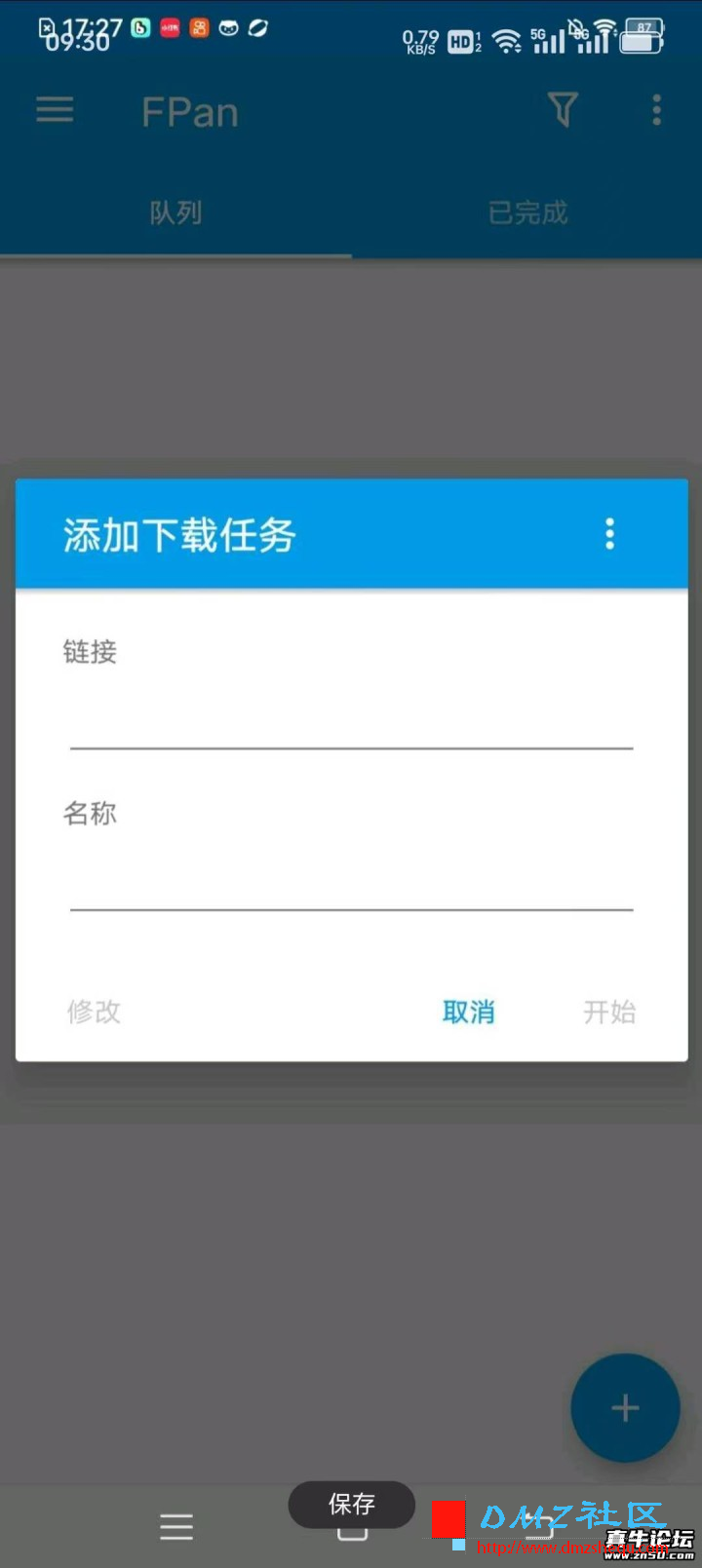Open the app bar's overflow menu

(x=656, y=110)
